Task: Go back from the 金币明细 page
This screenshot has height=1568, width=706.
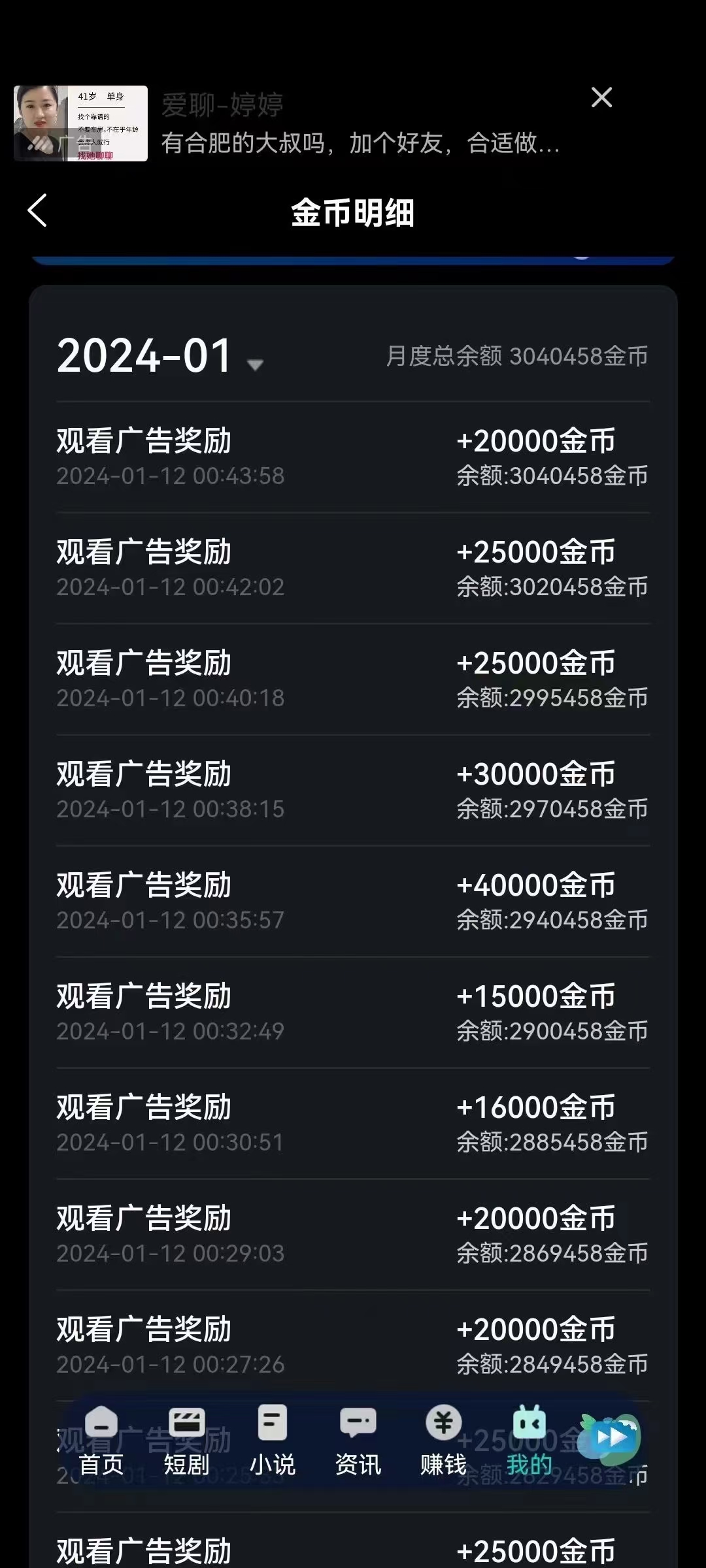Action: coord(38,211)
